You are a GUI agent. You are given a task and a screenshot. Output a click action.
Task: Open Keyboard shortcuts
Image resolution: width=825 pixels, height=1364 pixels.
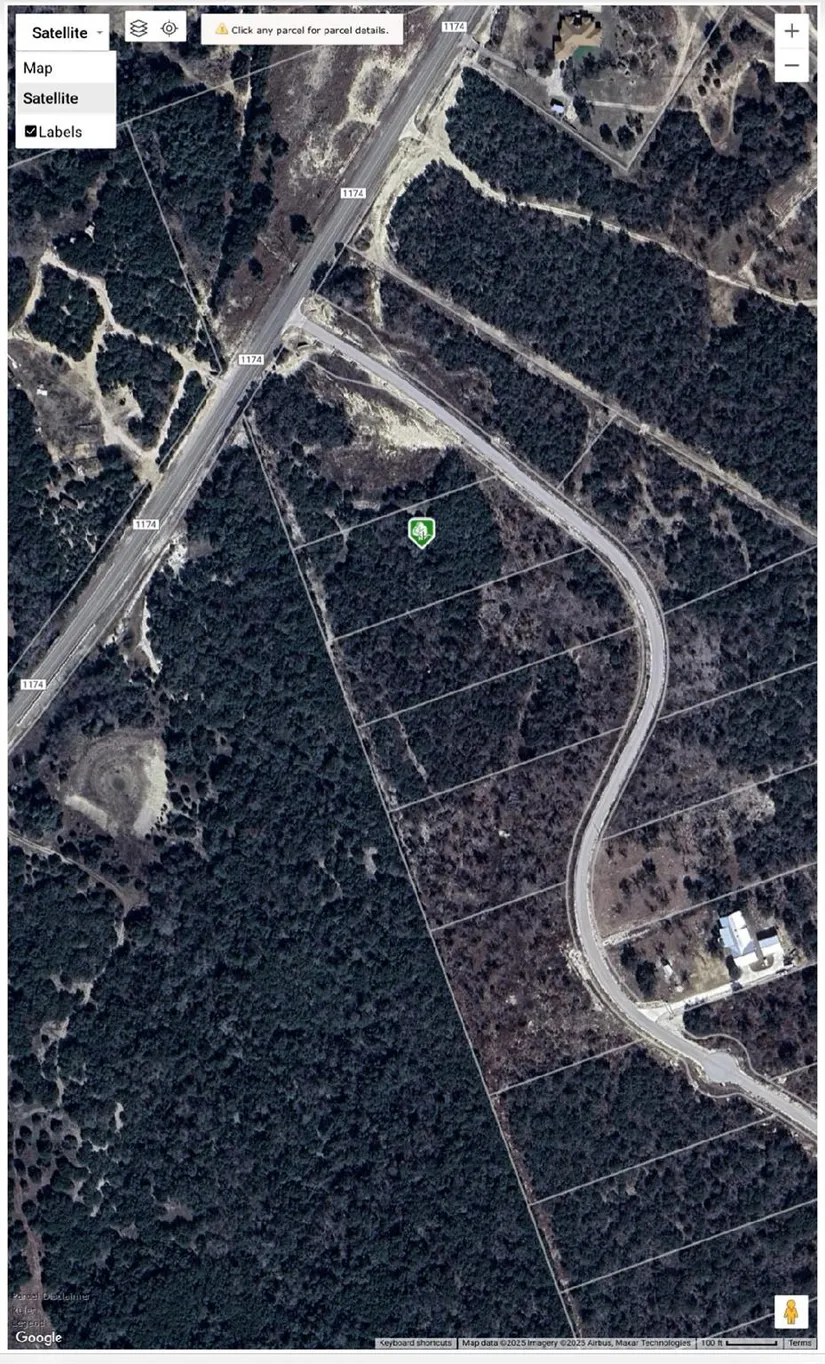pyautogui.click(x=416, y=1343)
